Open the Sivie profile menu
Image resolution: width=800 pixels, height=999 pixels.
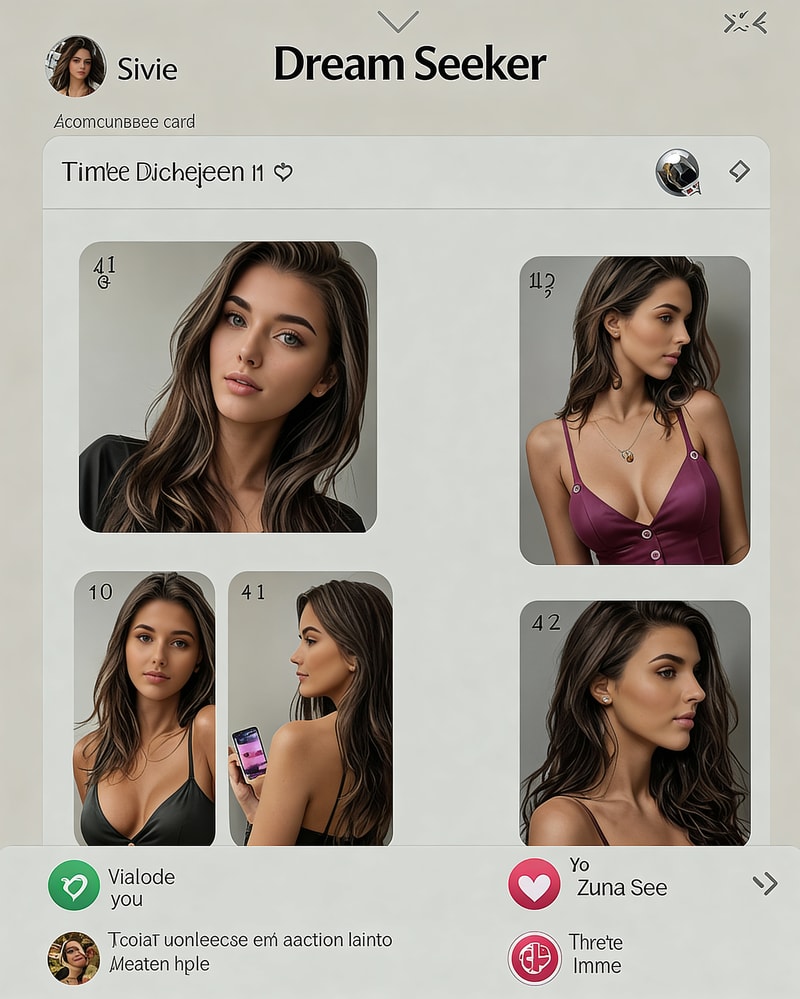click(x=75, y=68)
